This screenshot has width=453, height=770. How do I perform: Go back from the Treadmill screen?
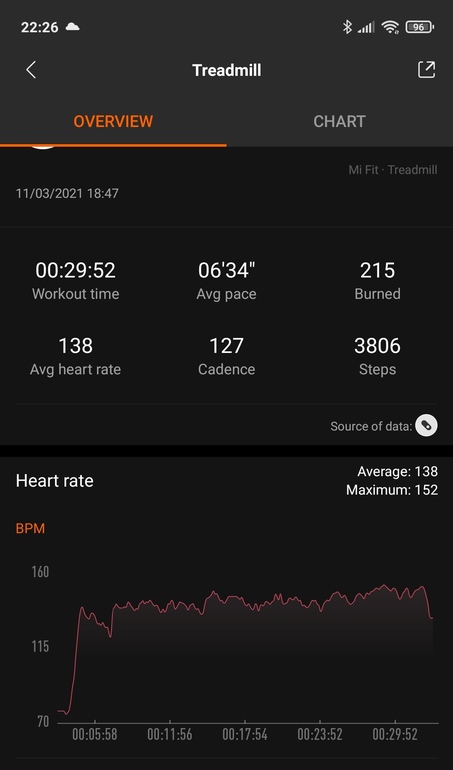tap(31, 70)
